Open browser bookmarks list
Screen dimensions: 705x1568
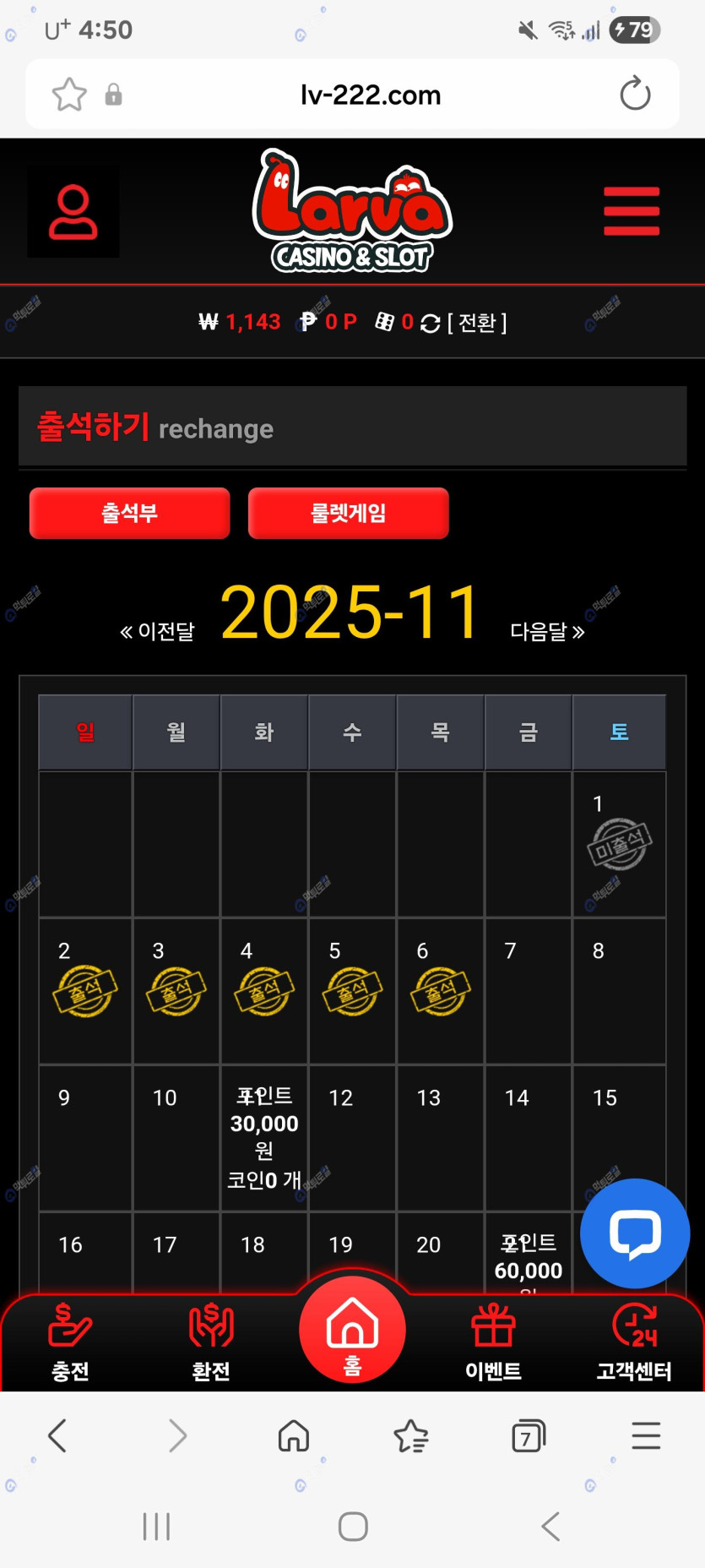click(x=411, y=1435)
